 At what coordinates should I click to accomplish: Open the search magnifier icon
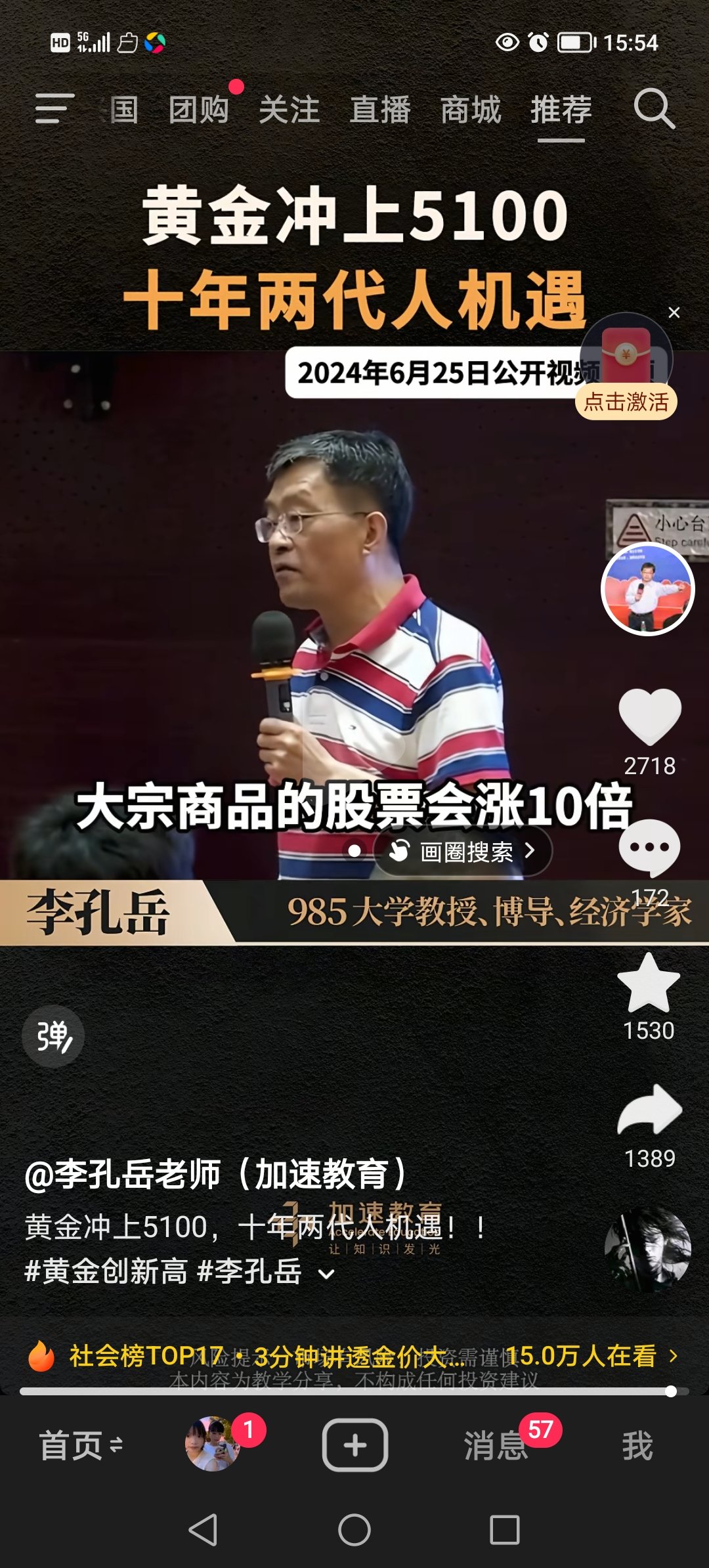[654, 109]
